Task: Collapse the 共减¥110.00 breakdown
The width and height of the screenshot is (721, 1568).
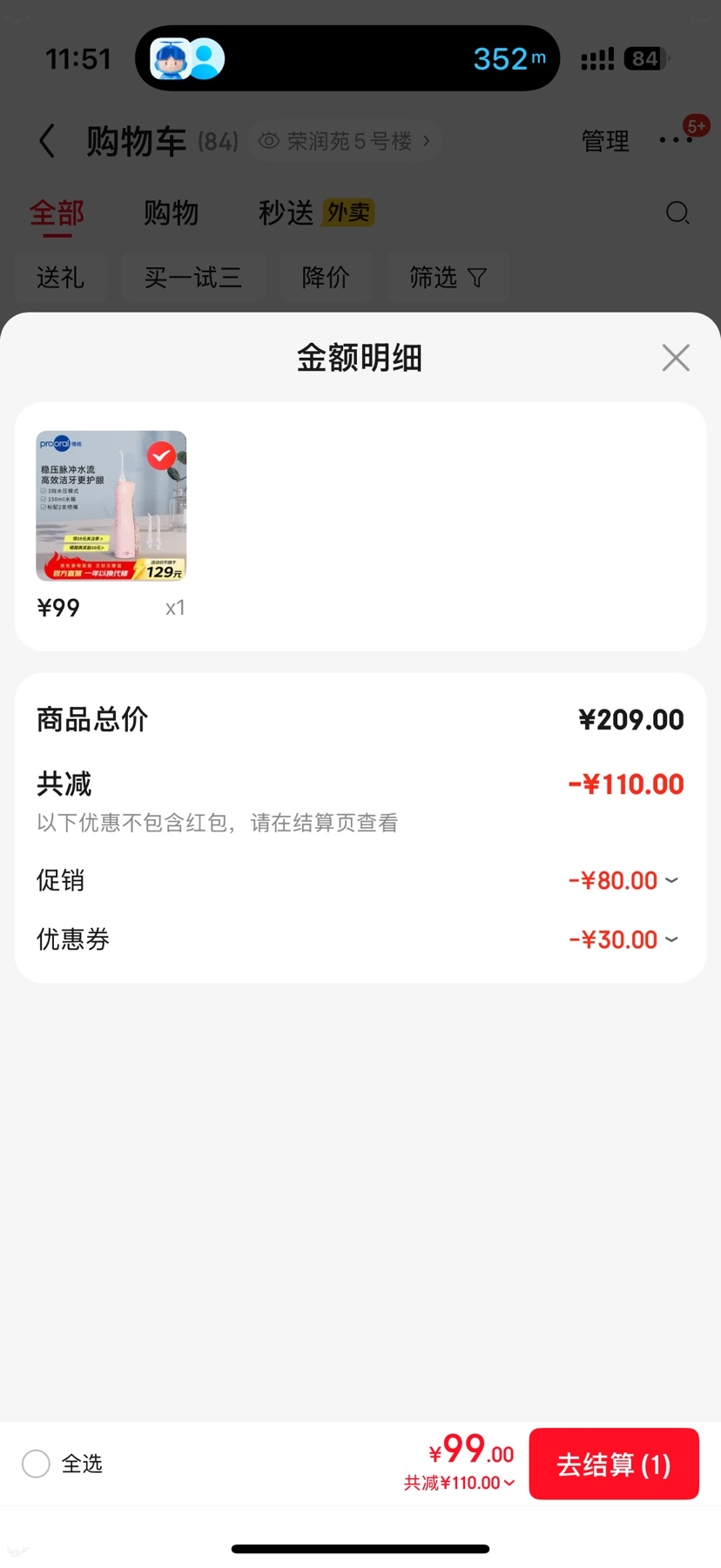Action: pyautogui.click(x=460, y=1483)
